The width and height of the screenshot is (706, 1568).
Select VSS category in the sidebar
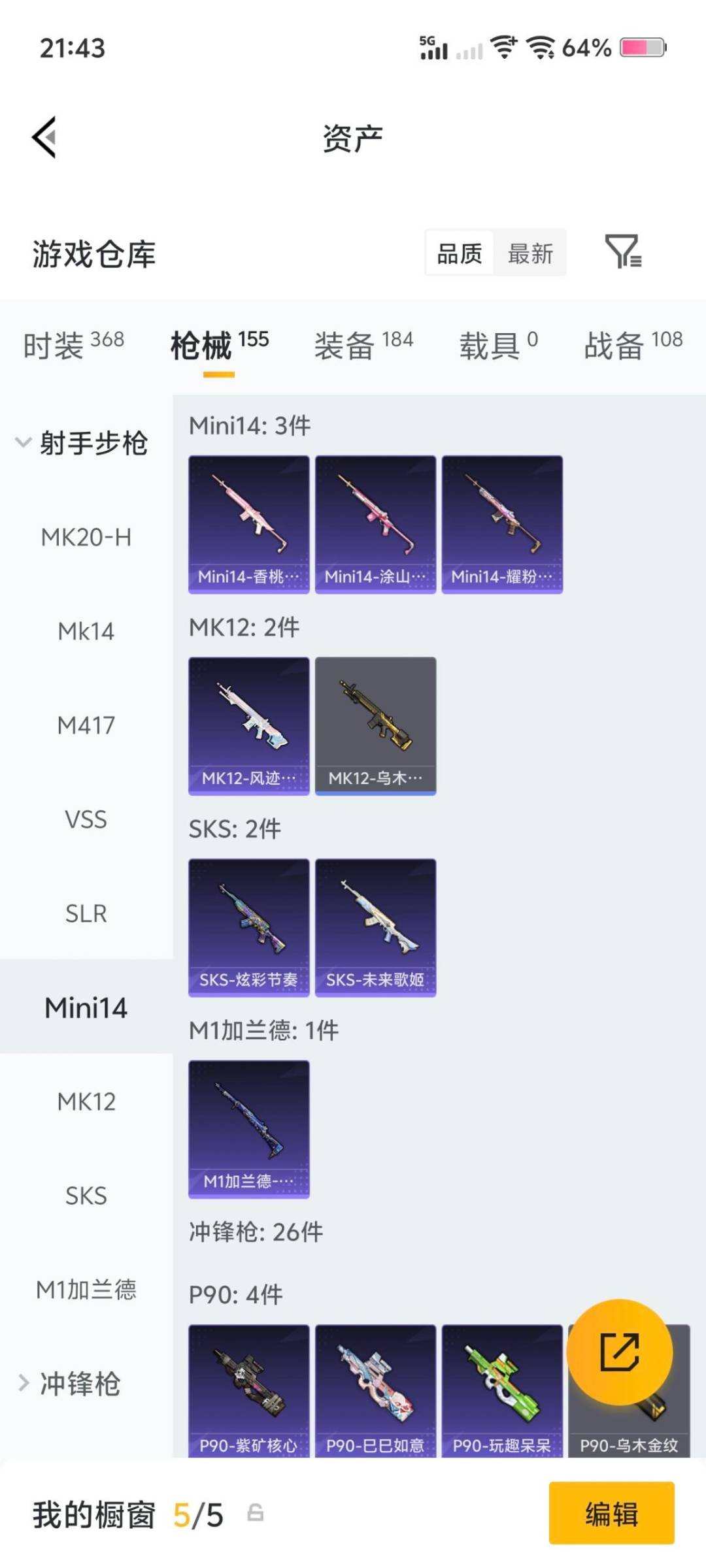pos(87,819)
